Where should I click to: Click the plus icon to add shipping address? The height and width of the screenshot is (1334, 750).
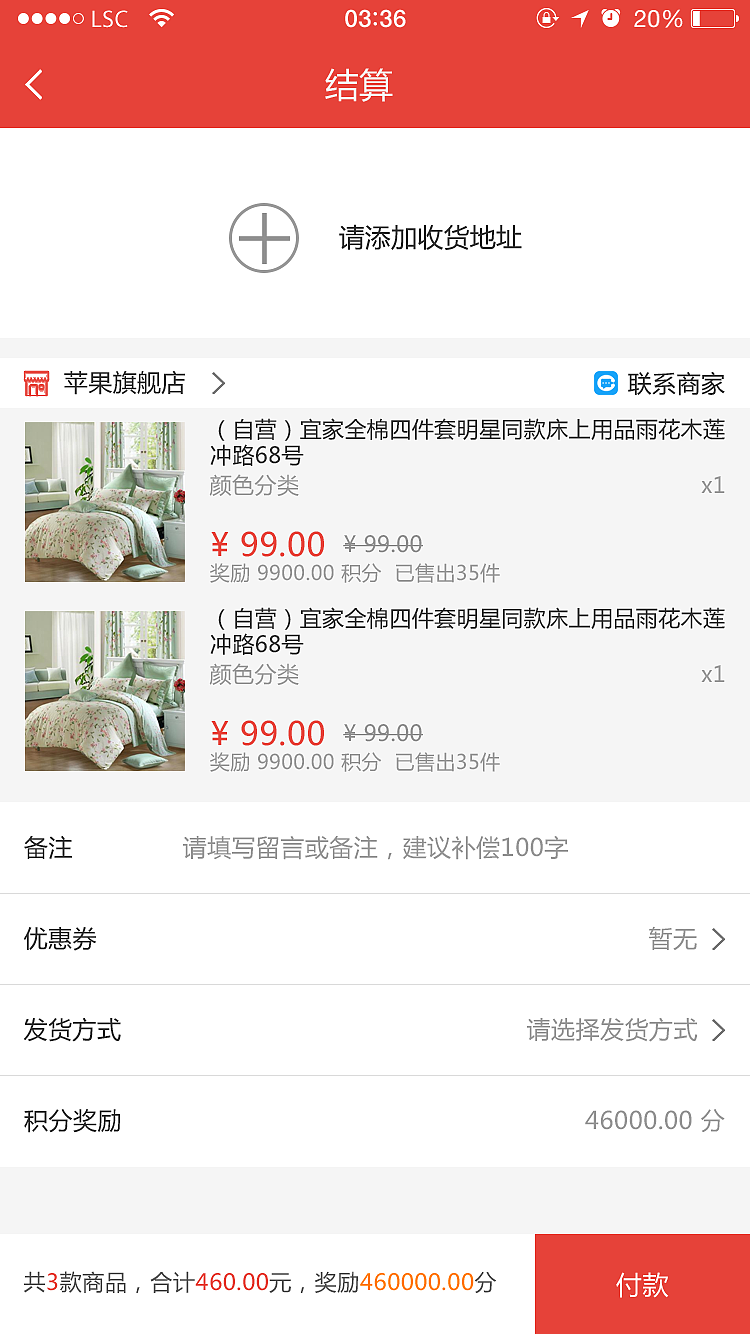(263, 238)
